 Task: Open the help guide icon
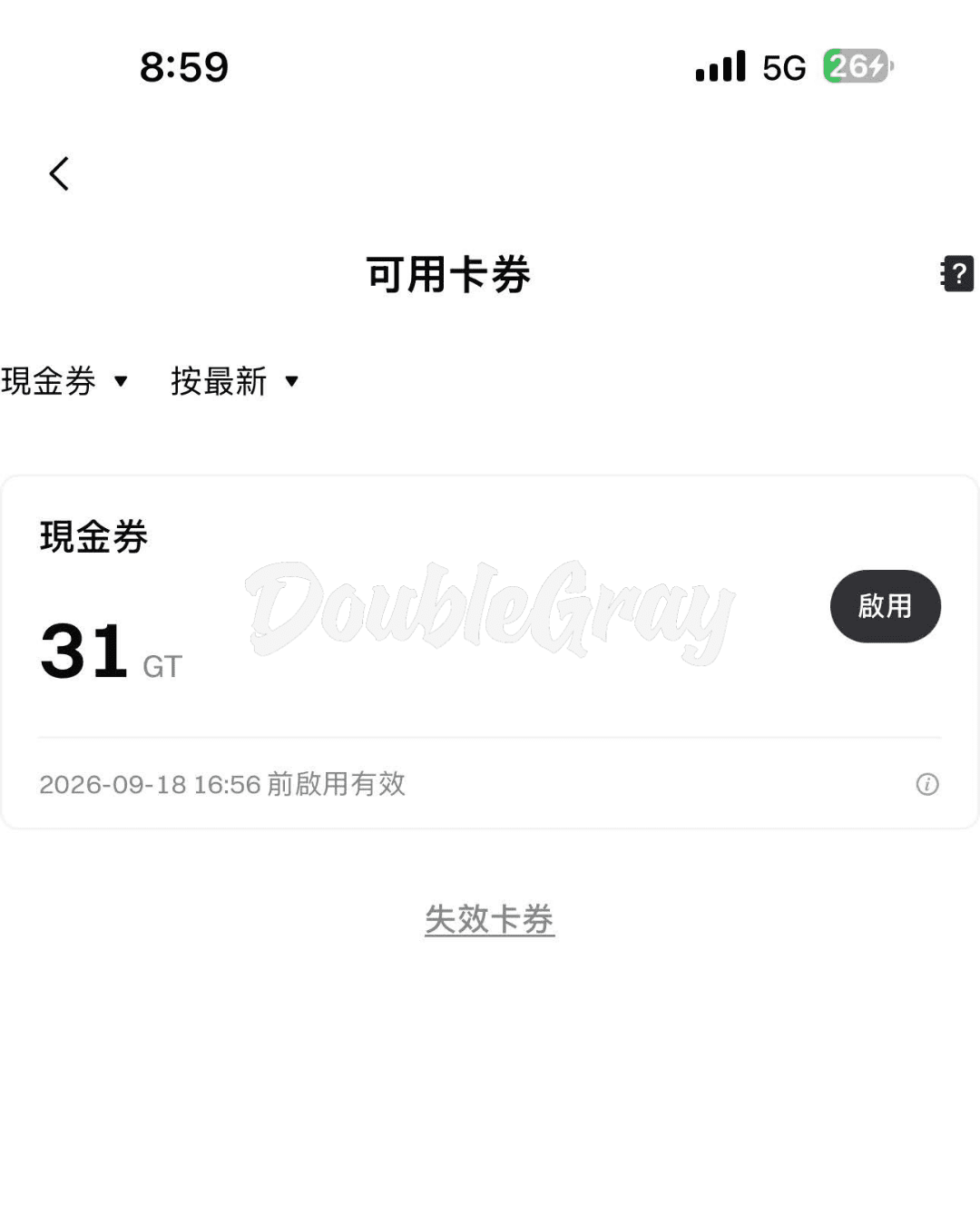pyautogui.click(x=957, y=273)
